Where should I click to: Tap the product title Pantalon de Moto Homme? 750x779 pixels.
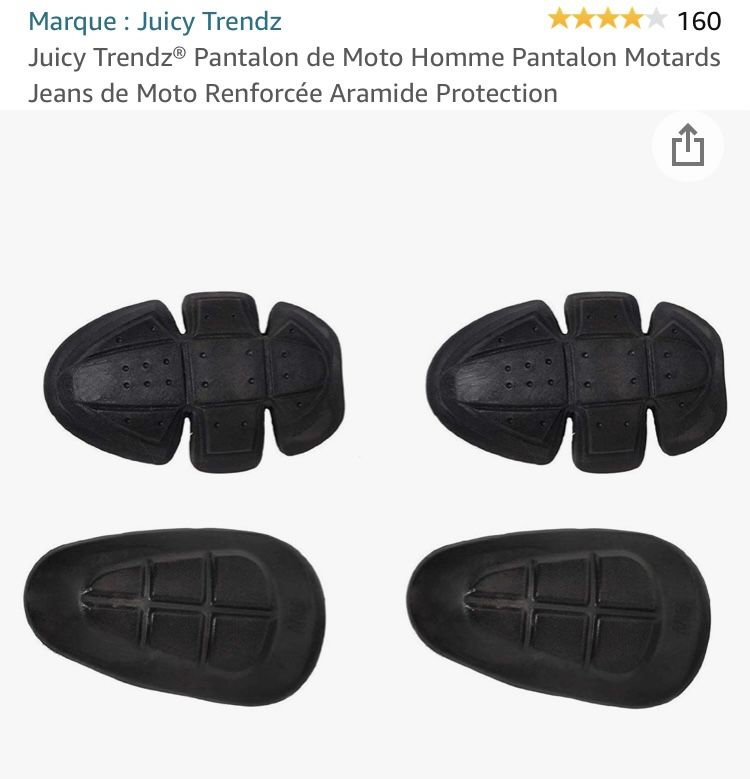(375, 58)
